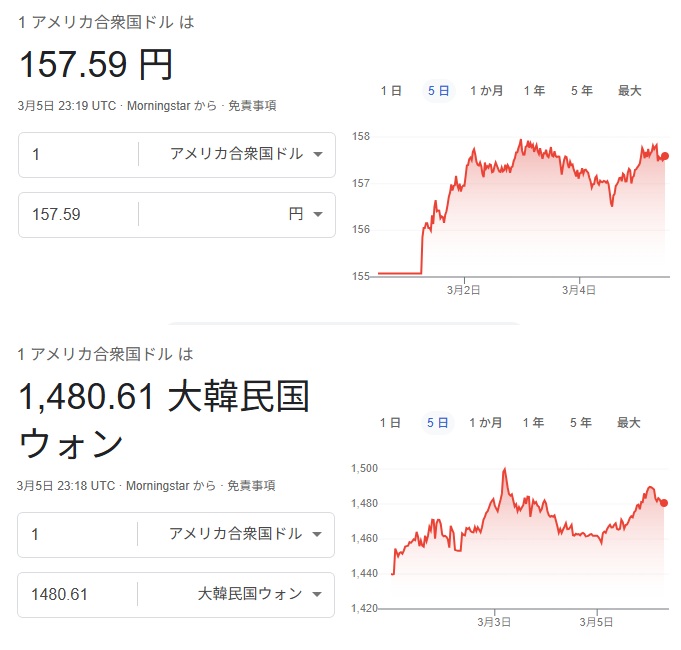Open the 免責事項 link under 157.59 円

tap(252, 105)
